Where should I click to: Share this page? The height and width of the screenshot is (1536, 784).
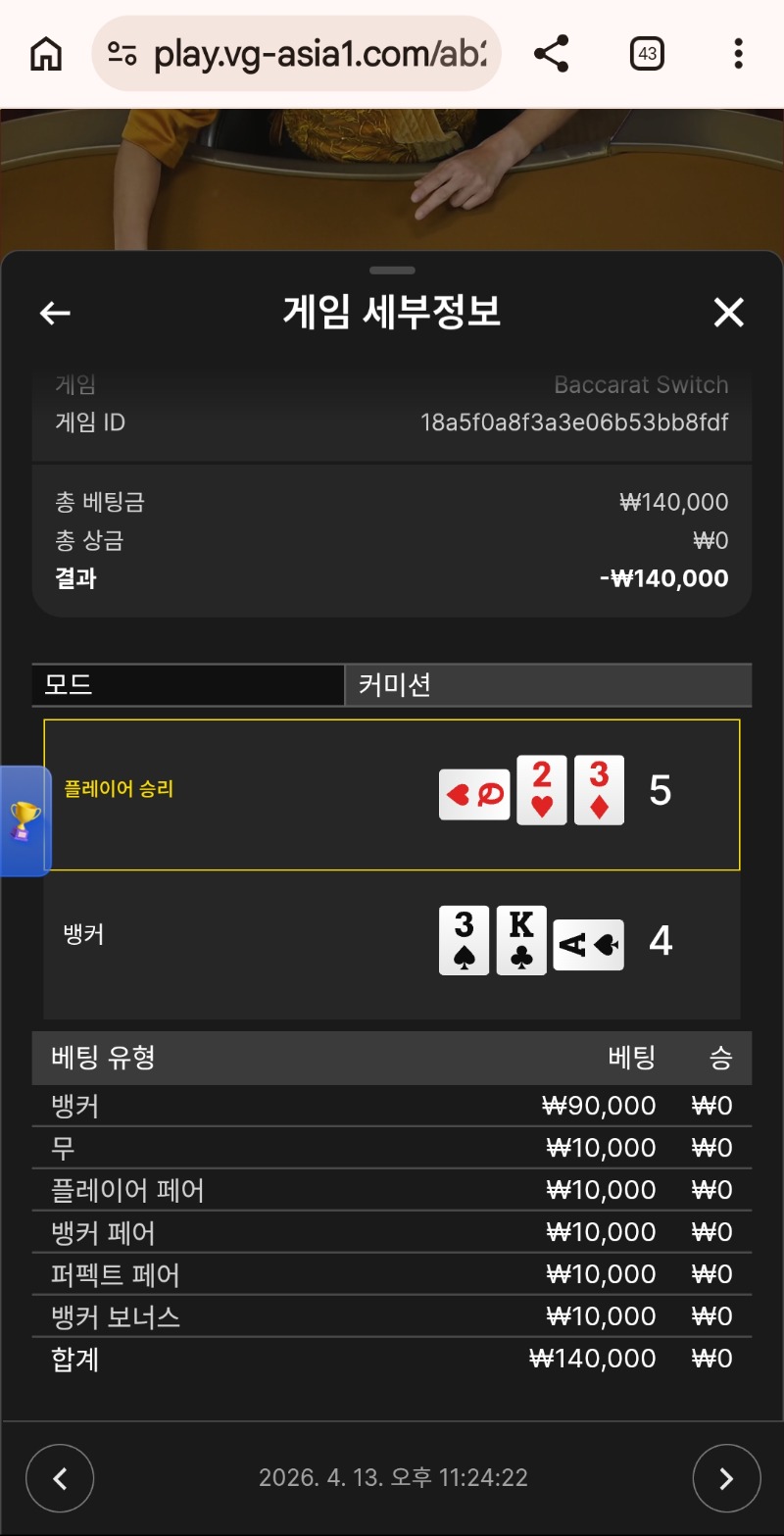[552, 54]
